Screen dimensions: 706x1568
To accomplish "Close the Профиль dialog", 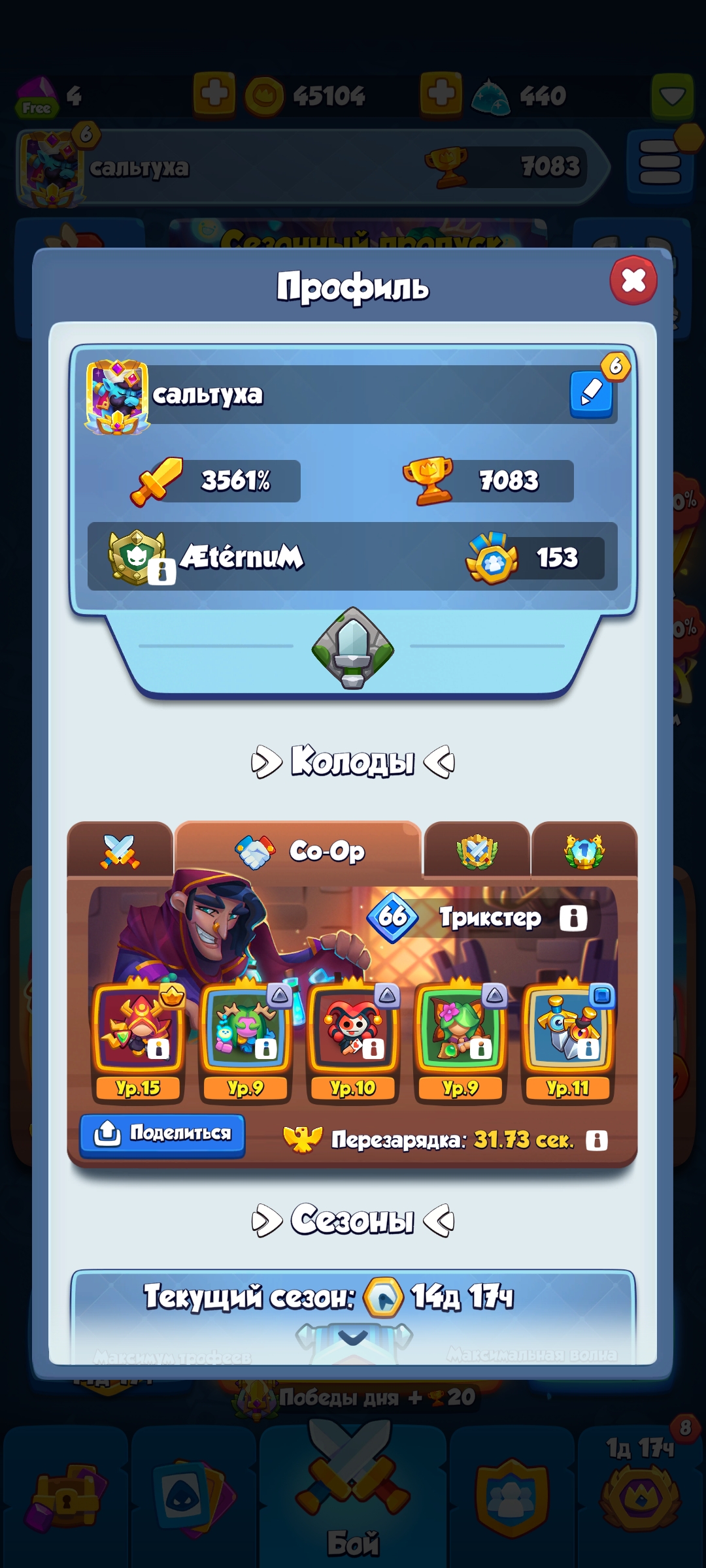I will pyautogui.click(x=633, y=281).
